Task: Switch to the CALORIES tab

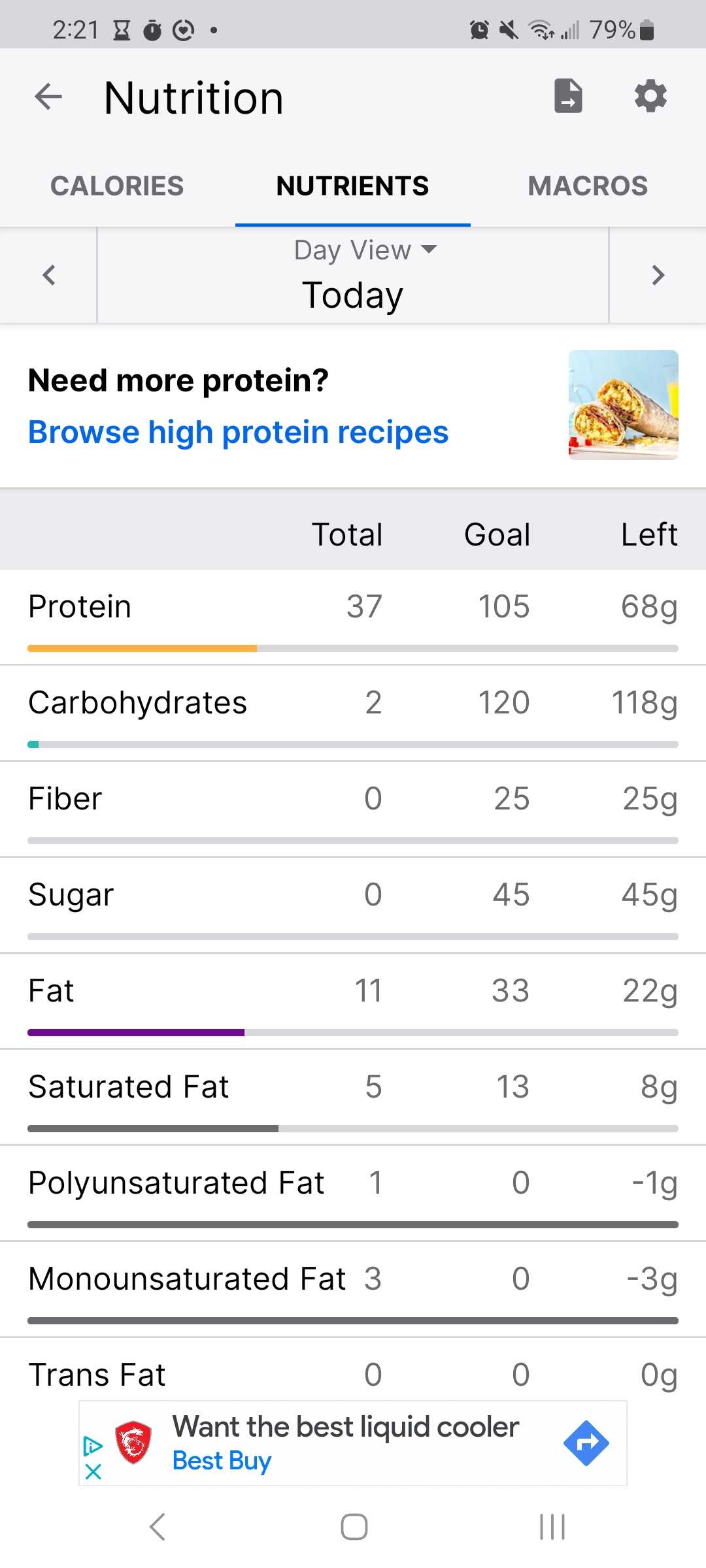Action: 116,186
